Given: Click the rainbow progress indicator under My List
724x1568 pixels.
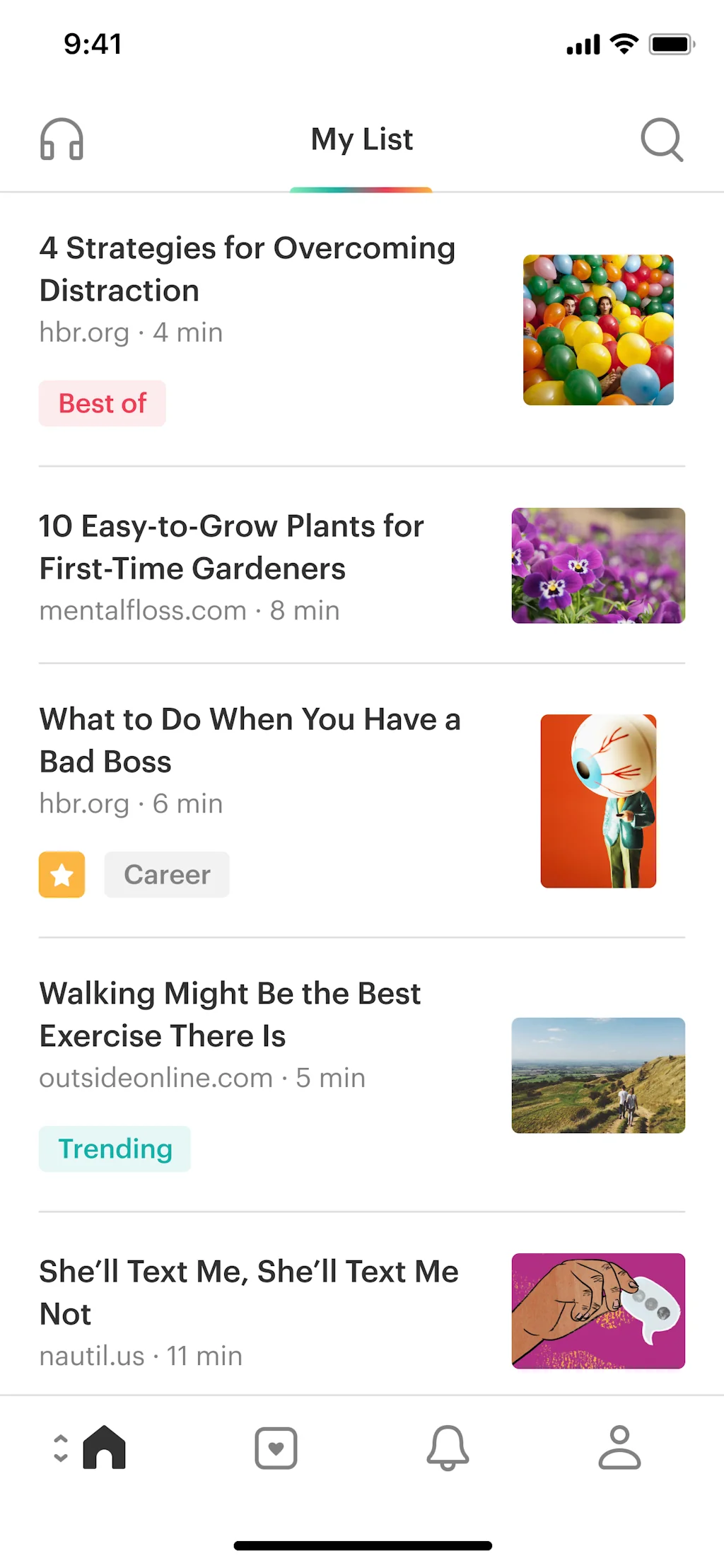Looking at the screenshot, I should pyautogui.click(x=362, y=189).
